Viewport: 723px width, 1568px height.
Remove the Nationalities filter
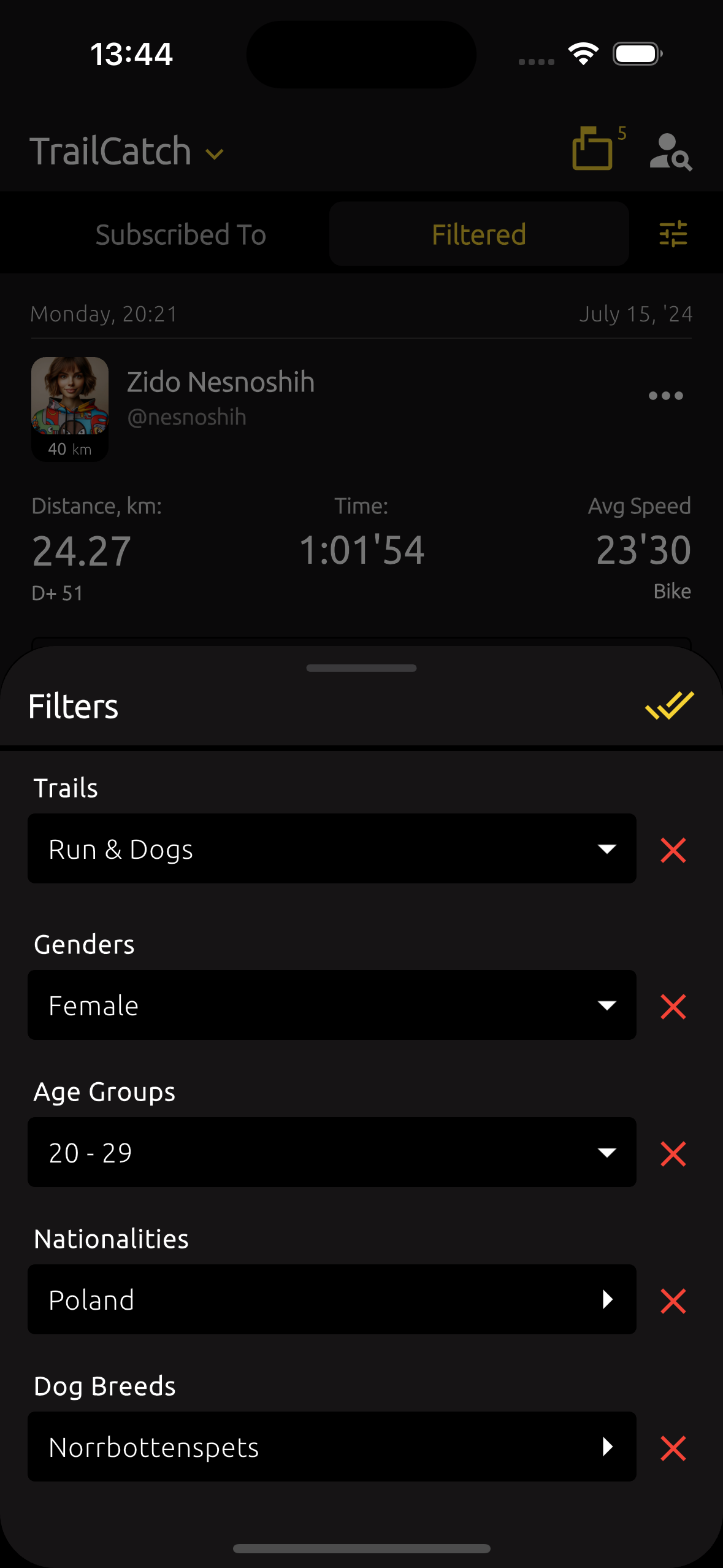click(673, 1301)
